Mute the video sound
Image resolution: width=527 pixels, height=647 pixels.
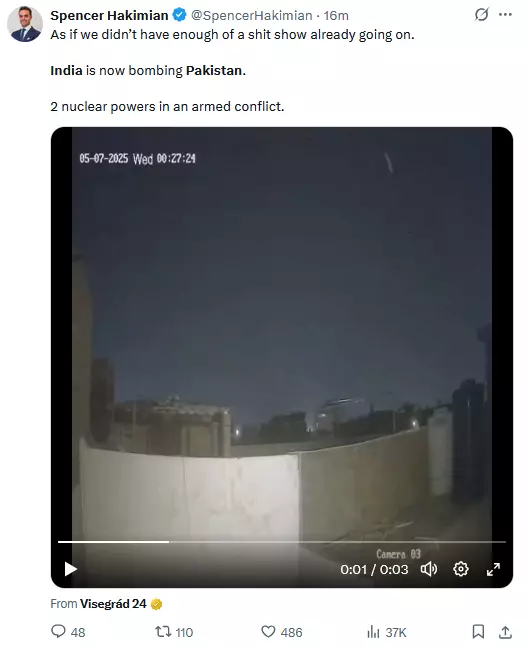(x=429, y=569)
